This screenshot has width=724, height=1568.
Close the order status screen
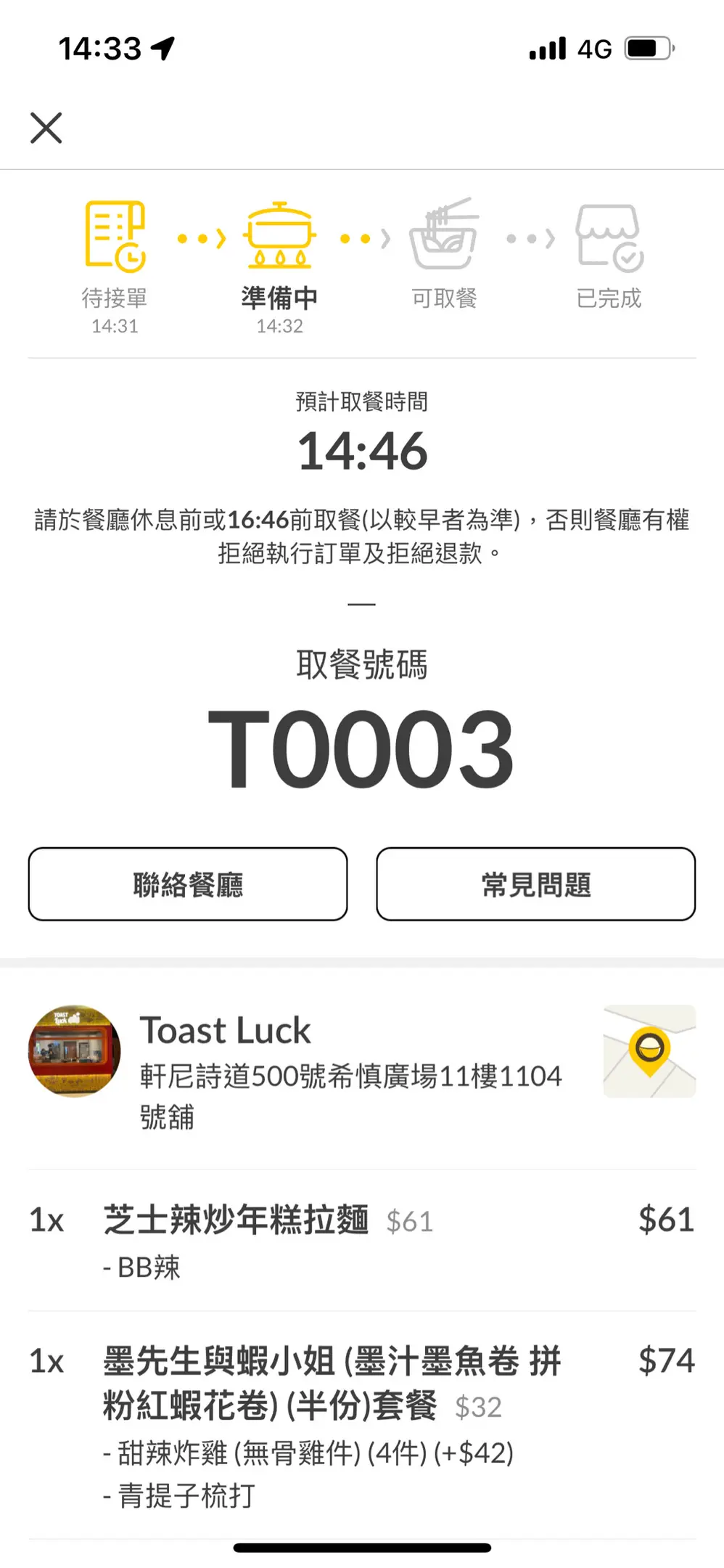[x=46, y=128]
